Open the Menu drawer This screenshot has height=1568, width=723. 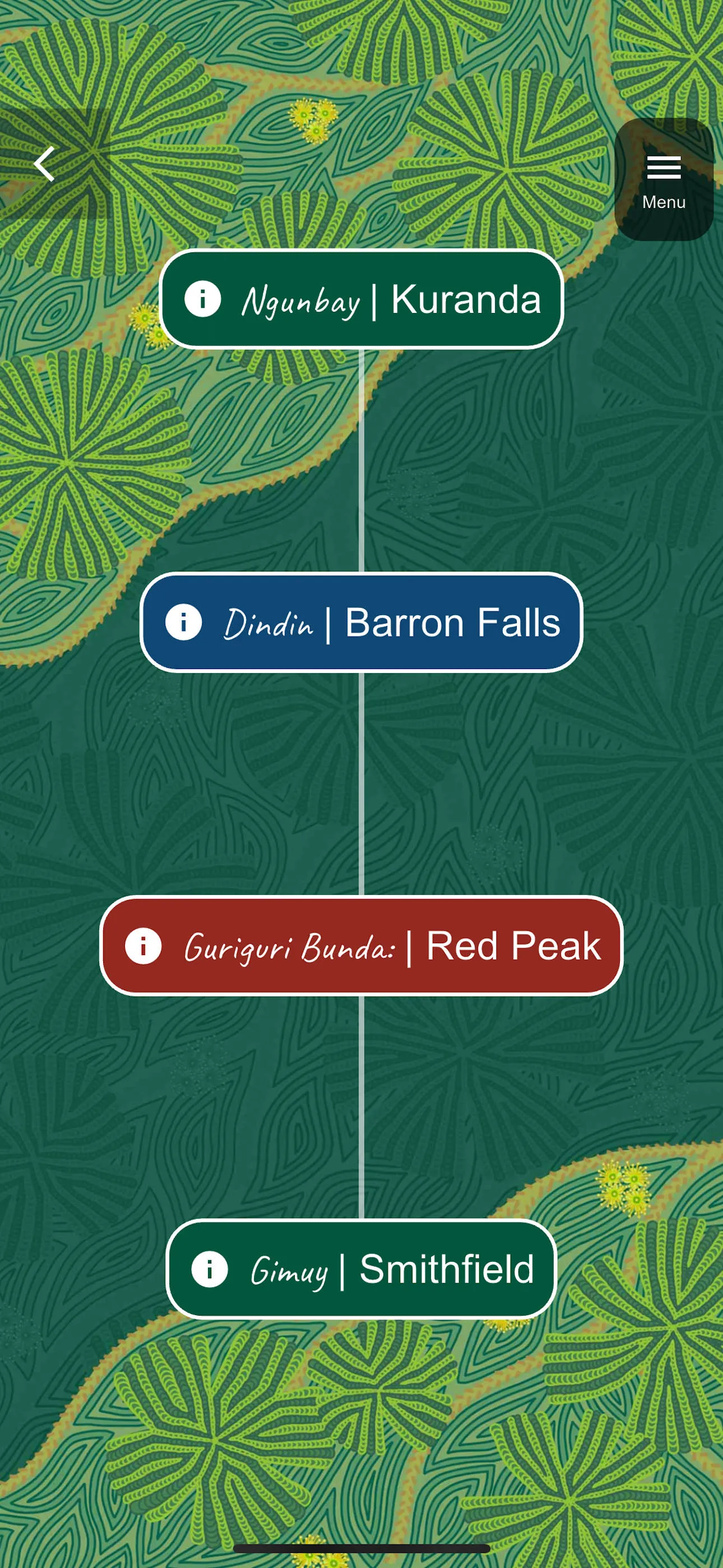click(x=664, y=179)
